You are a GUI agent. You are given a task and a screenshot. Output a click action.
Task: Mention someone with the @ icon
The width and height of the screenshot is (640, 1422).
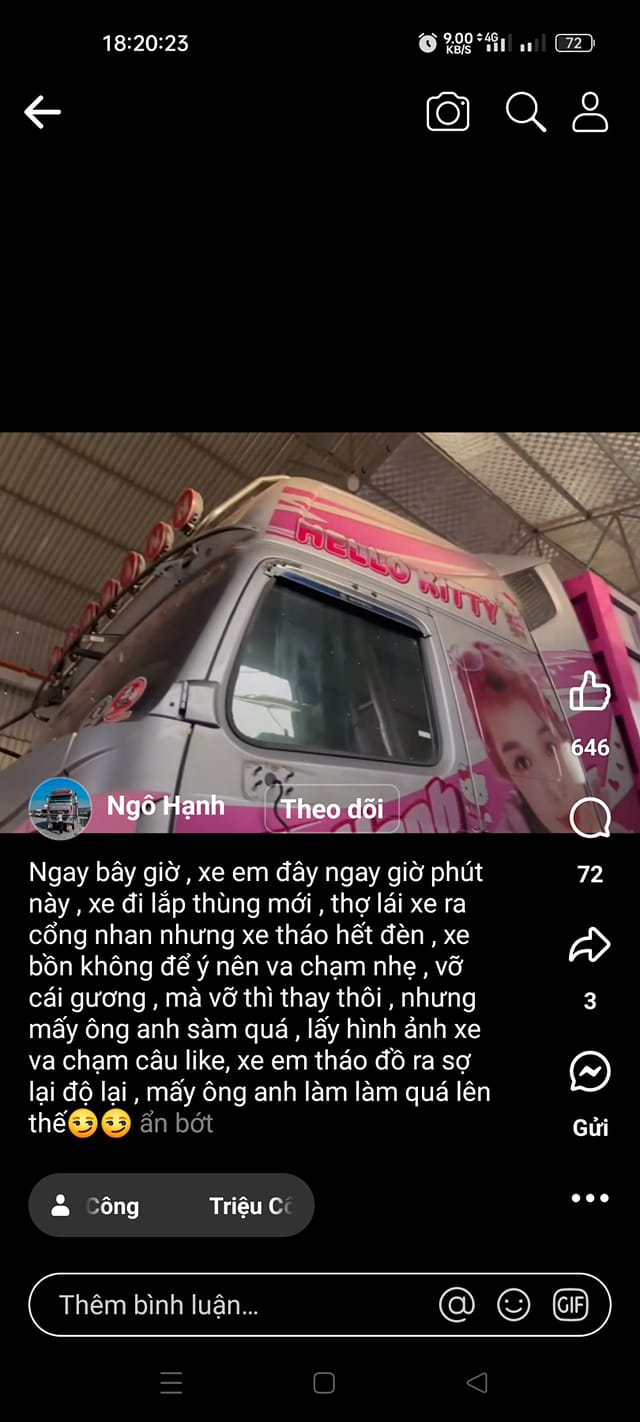pyautogui.click(x=457, y=1304)
